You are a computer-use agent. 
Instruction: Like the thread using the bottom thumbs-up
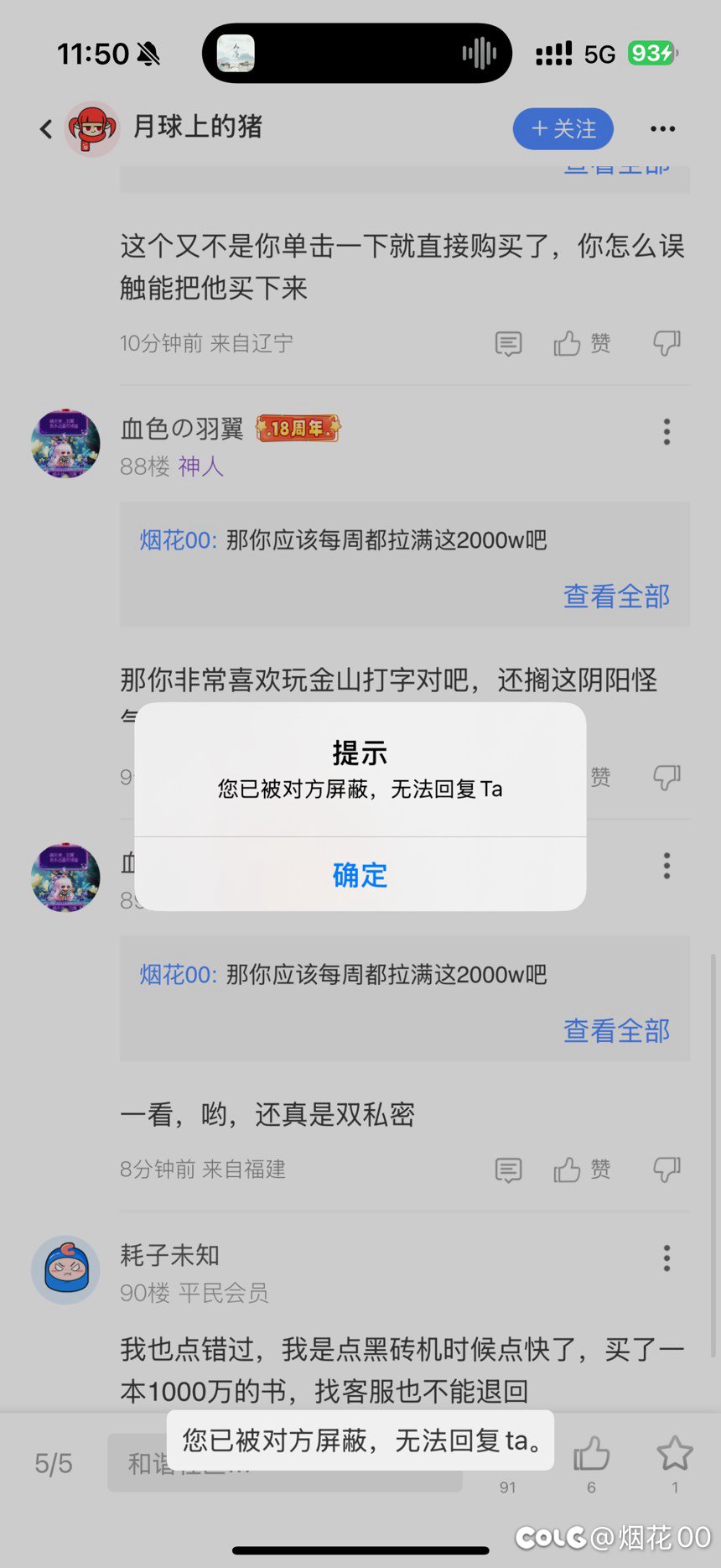point(591,1455)
